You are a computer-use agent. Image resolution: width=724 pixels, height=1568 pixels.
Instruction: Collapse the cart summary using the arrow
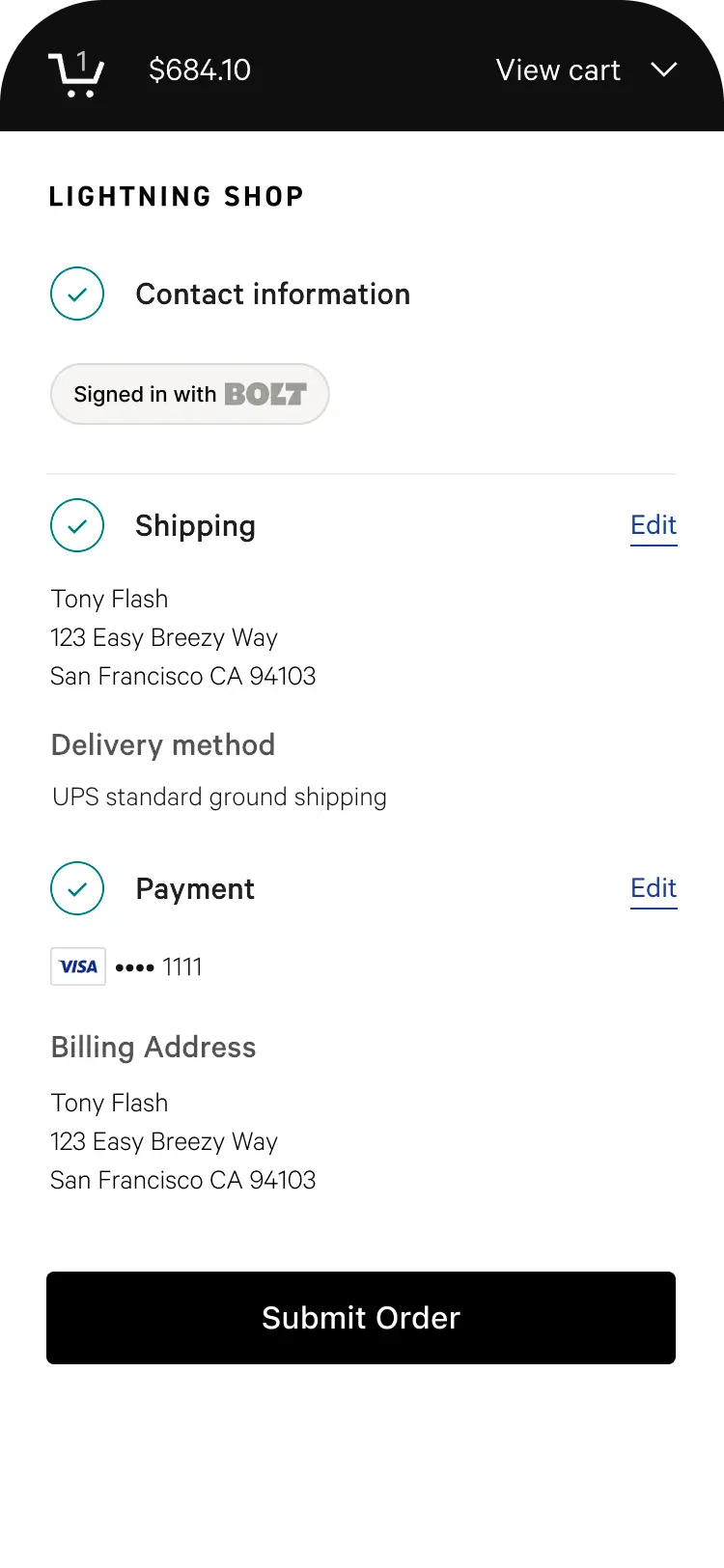pyautogui.click(x=664, y=70)
